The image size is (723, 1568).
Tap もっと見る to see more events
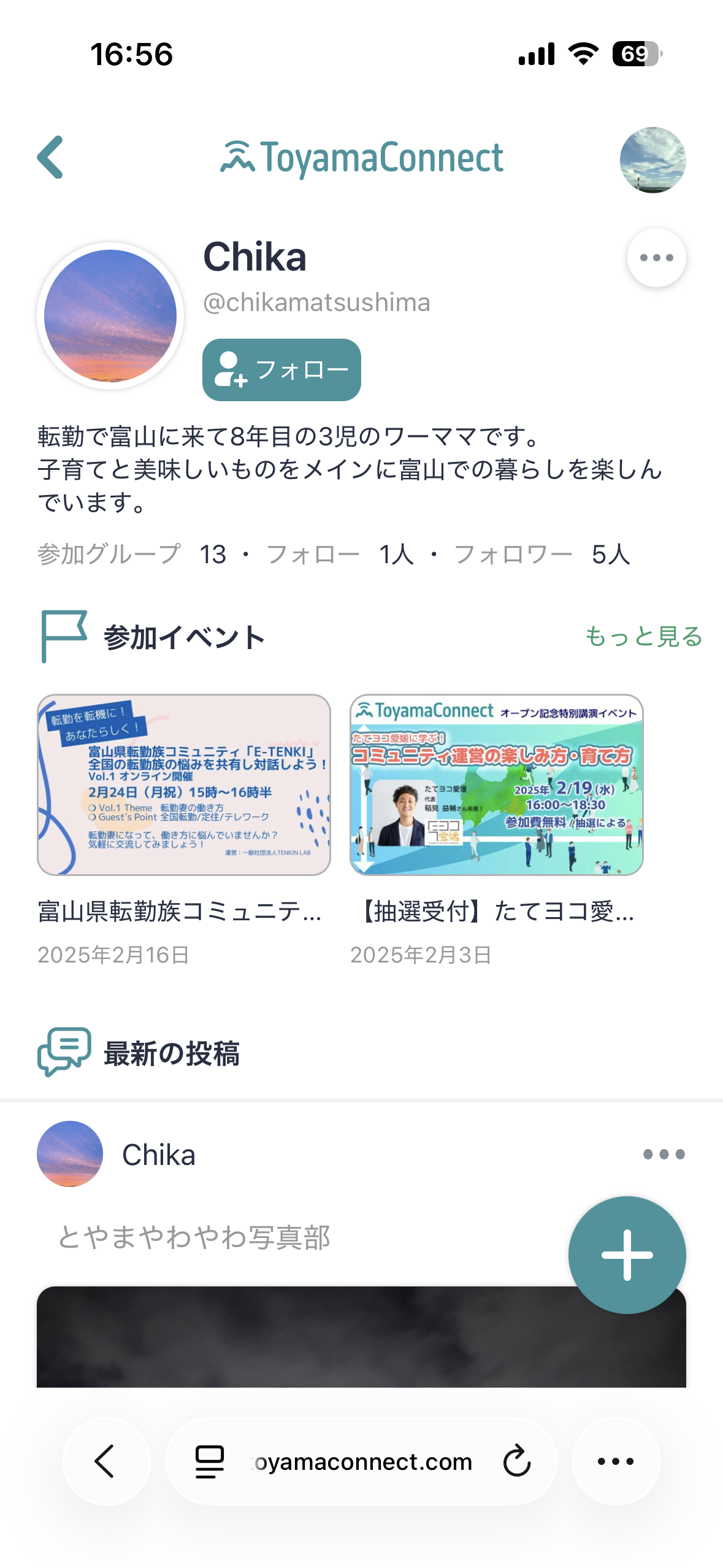643,636
